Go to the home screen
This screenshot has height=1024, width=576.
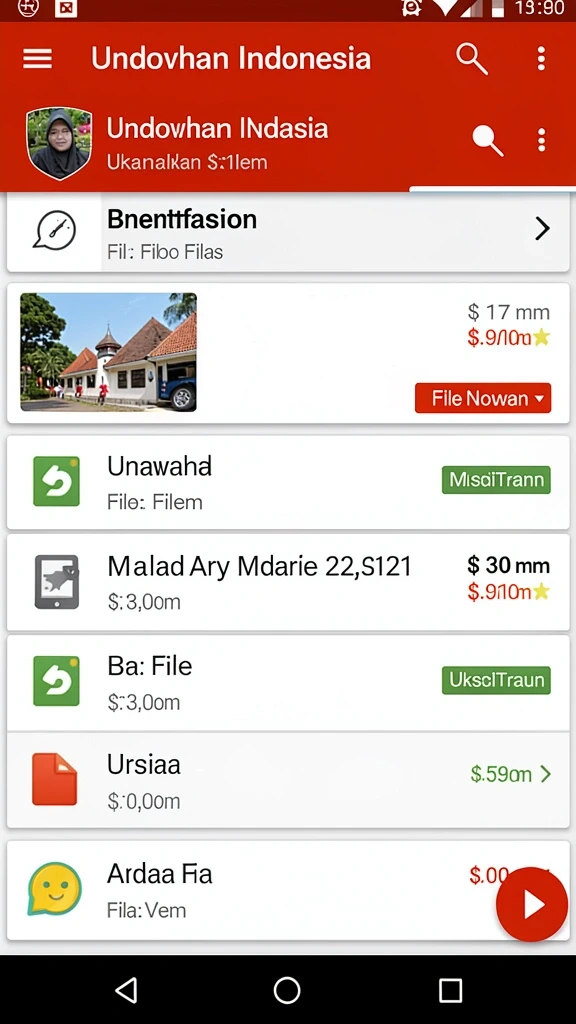(x=287, y=990)
